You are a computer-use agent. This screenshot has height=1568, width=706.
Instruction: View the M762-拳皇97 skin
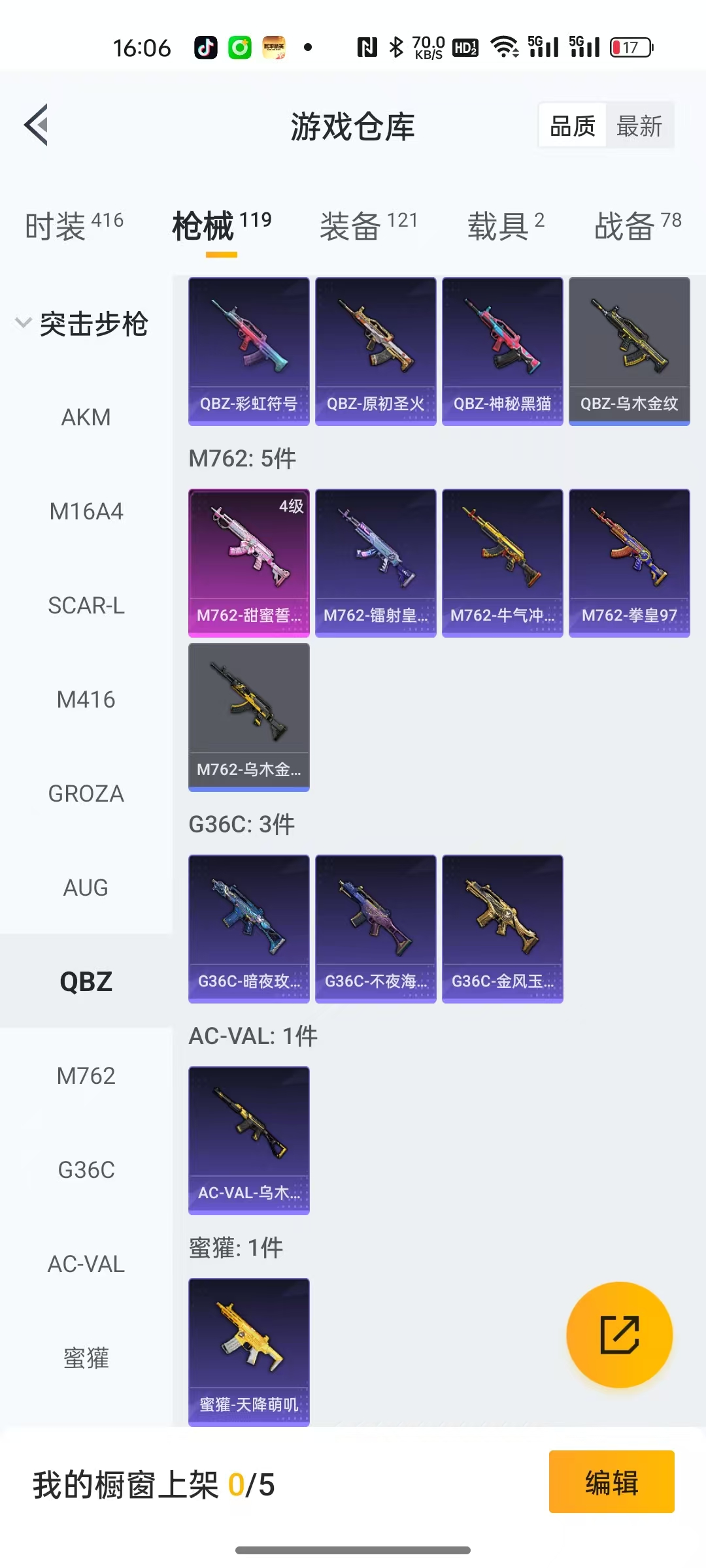[x=629, y=563]
